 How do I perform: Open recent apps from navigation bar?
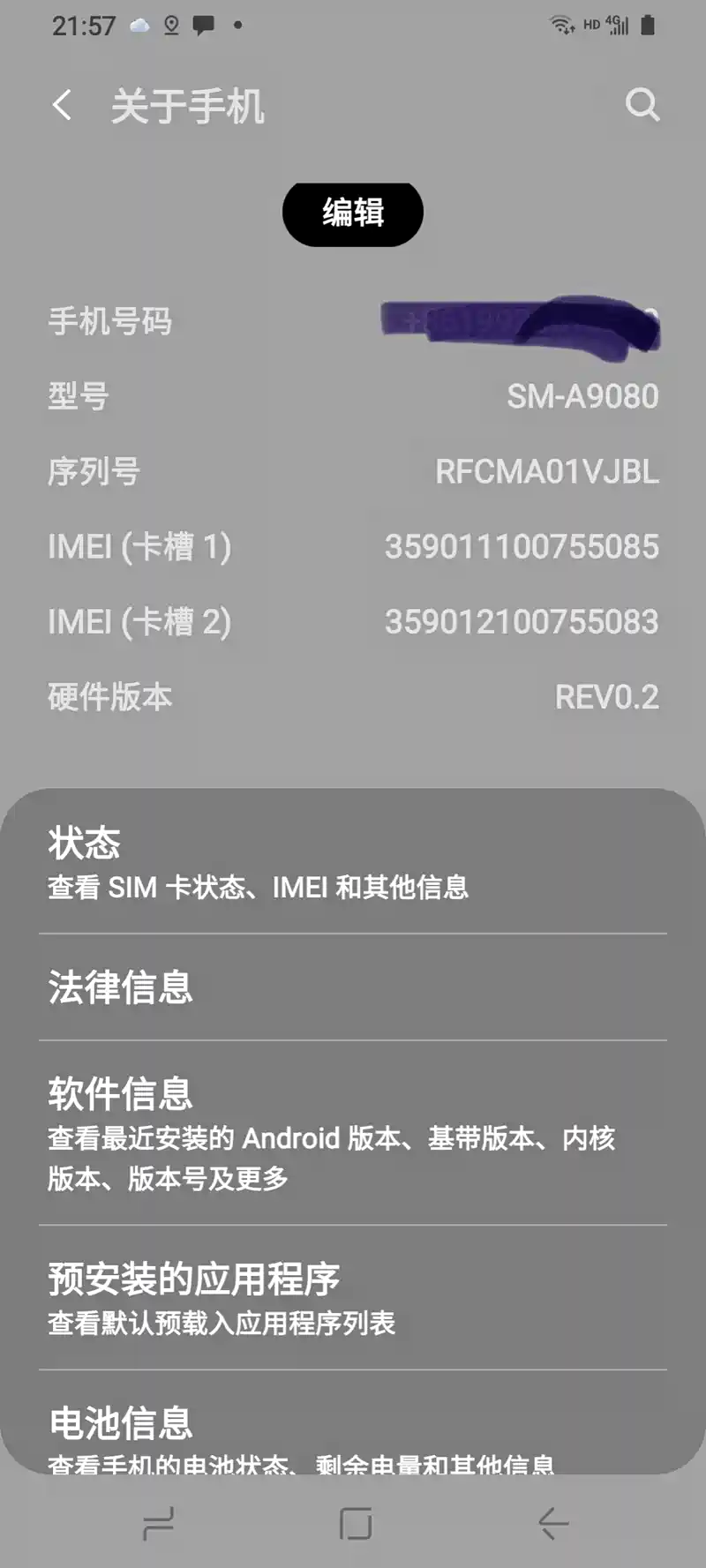point(159,1524)
